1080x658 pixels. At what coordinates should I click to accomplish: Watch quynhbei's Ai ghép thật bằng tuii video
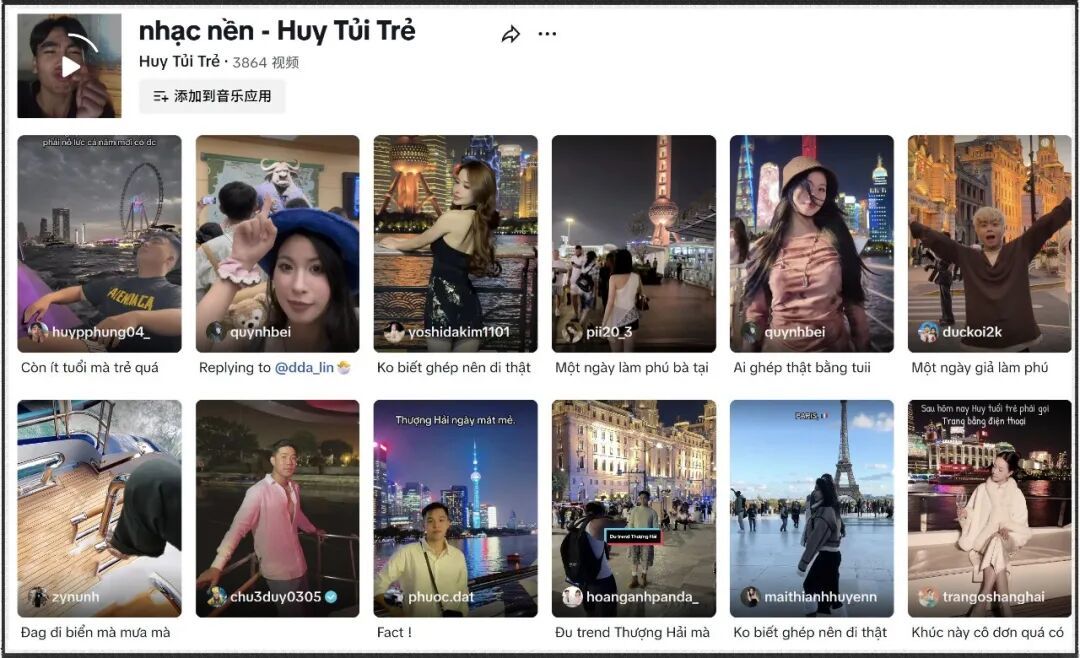(811, 243)
